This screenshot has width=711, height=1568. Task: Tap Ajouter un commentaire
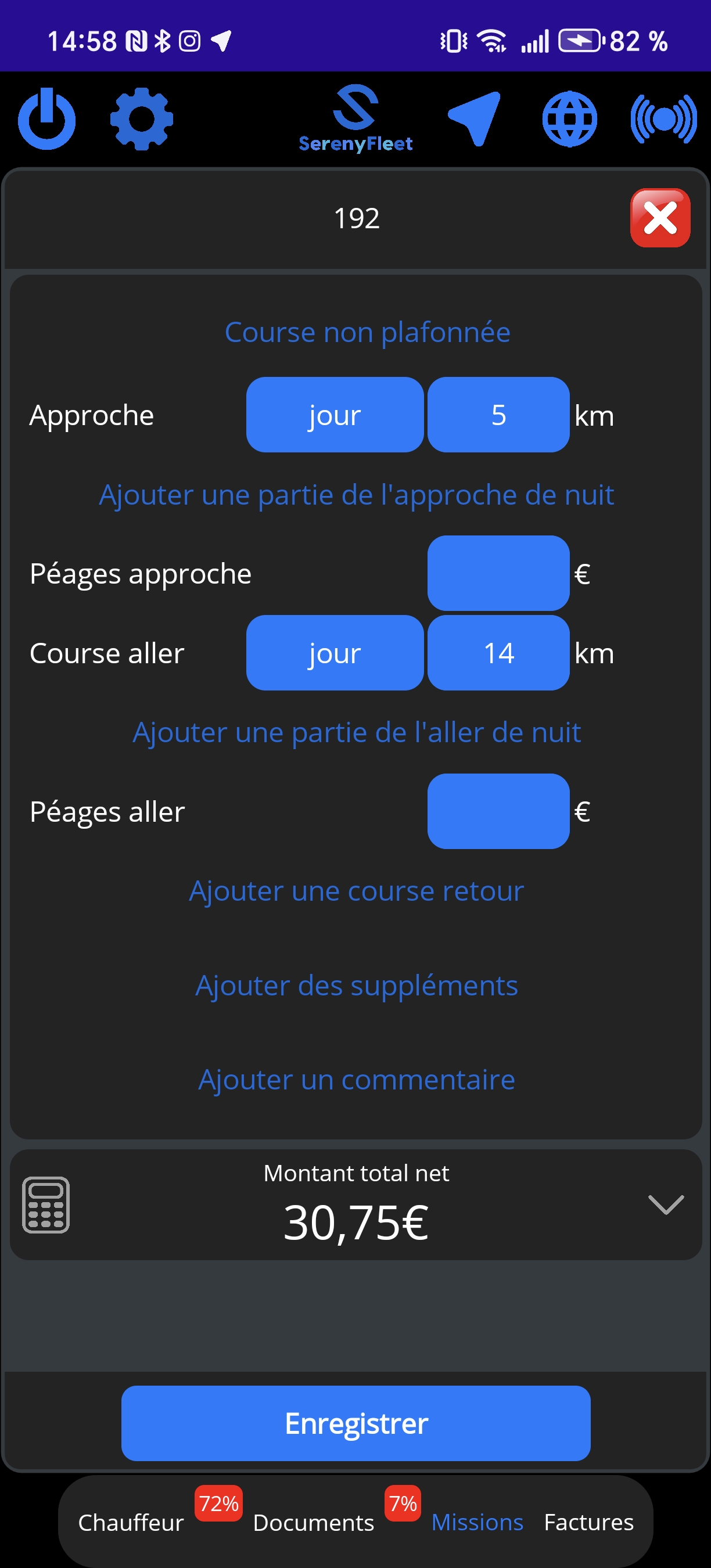click(x=356, y=1080)
